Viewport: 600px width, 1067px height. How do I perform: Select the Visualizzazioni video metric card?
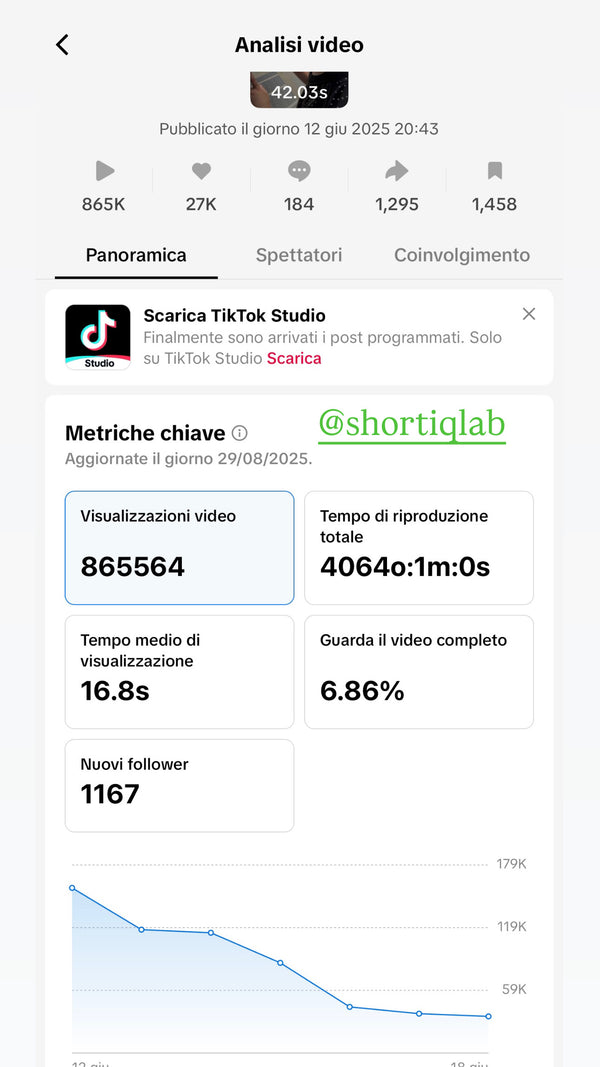(180, 548)
